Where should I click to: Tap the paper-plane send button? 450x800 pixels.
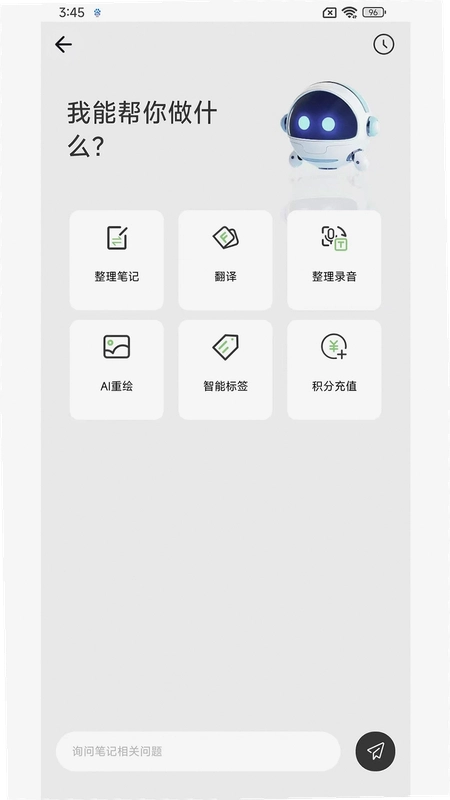[x=376, y=751]
